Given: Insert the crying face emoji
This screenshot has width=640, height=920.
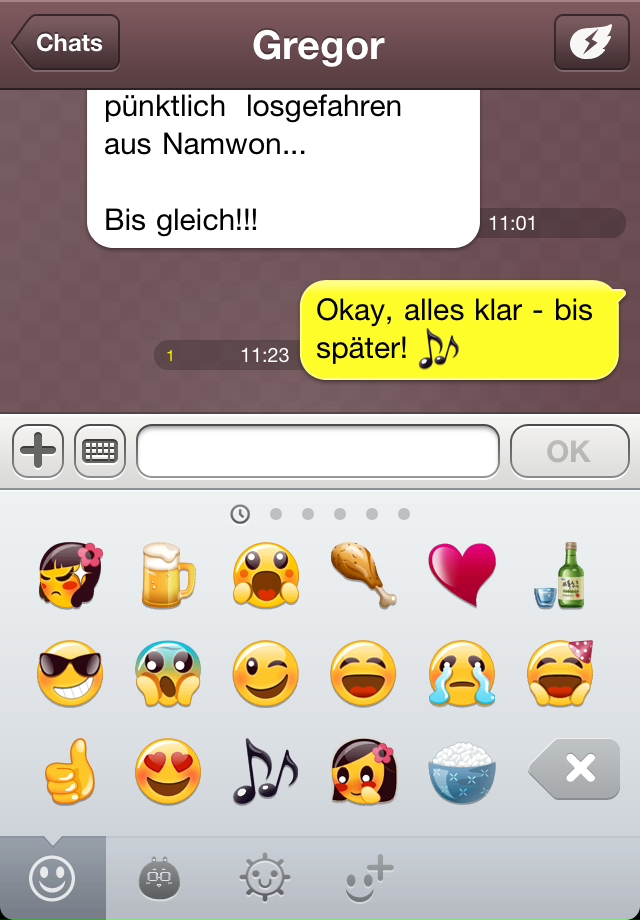Looking at the screenshot, I should (461, 673).
